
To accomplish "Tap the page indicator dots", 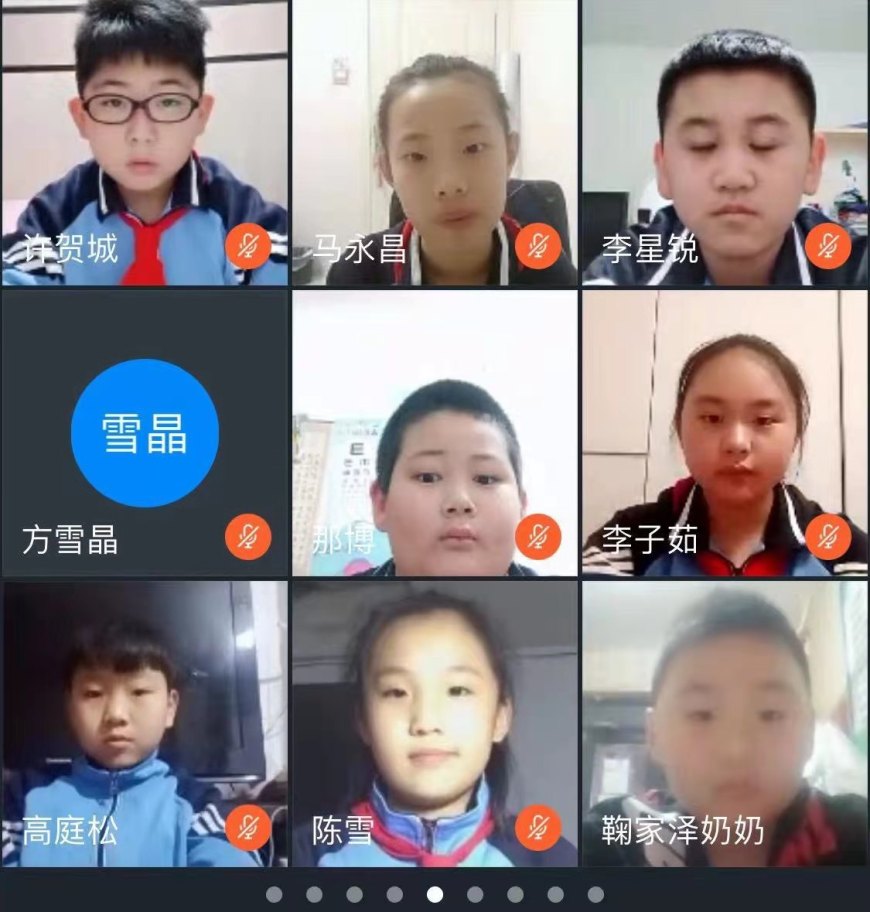I will click(435, 894).
